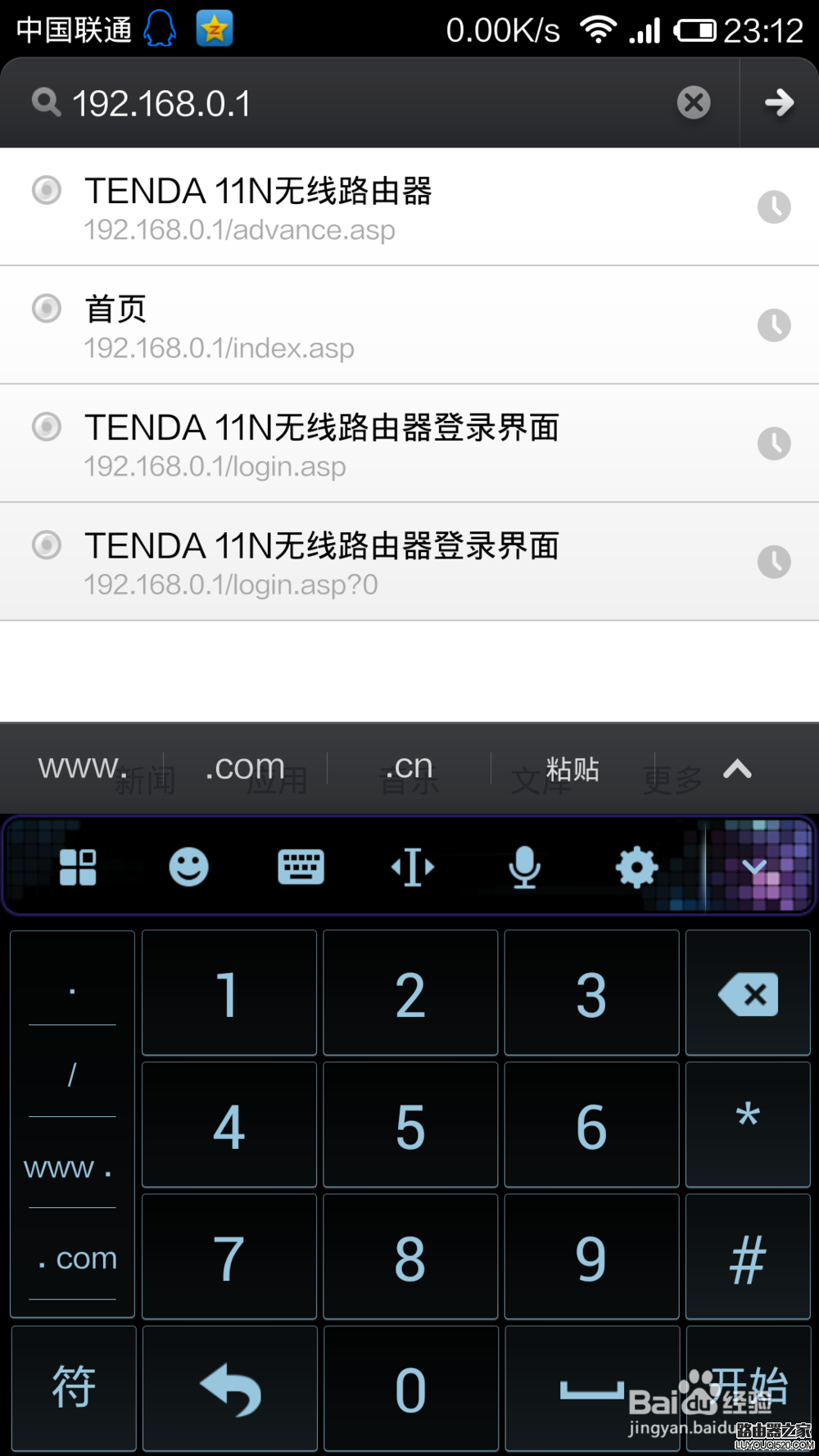Tap the 符 symbols key
Viewport: 819px width, 1456px height.
tap(74, 1387)
